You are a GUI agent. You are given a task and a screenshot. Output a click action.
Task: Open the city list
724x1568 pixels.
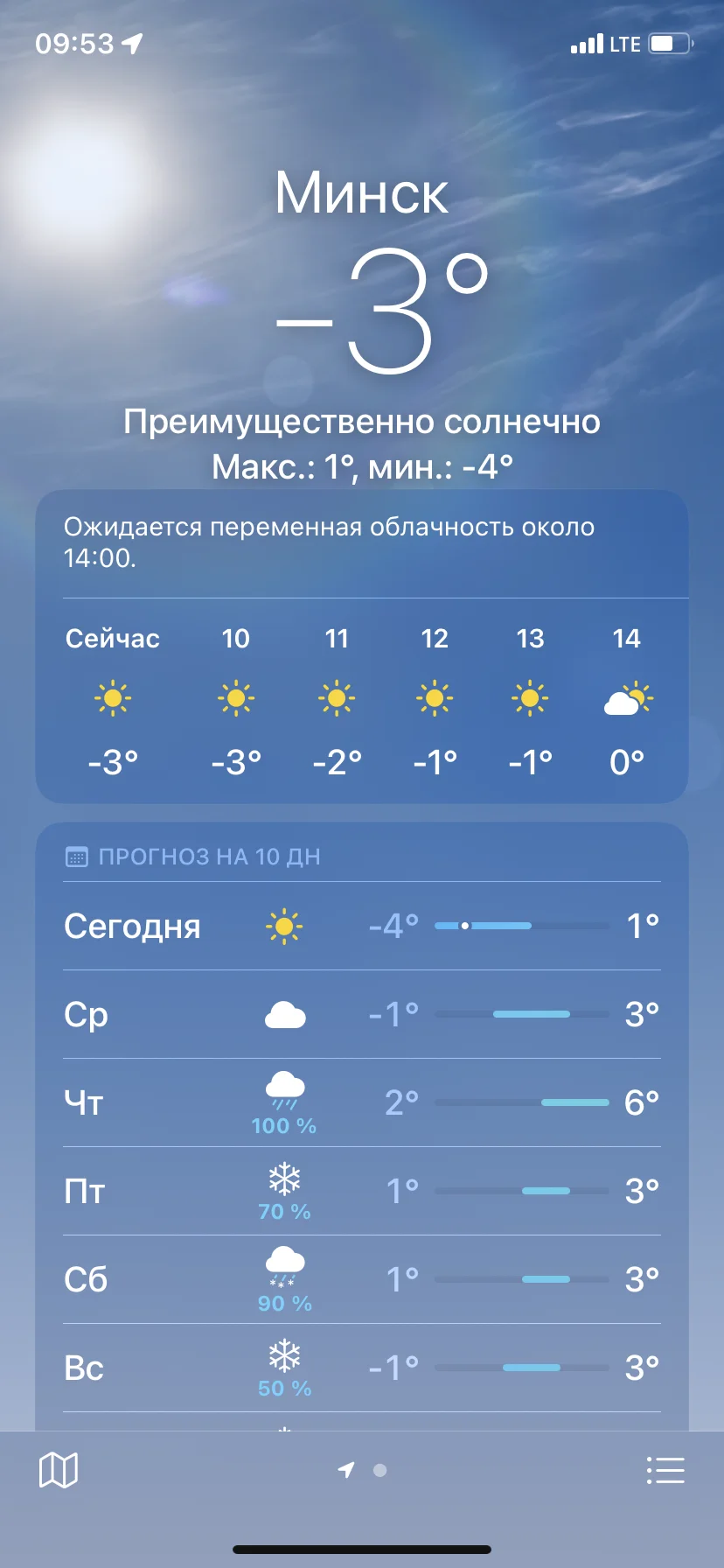pyautogui.click(x=665, y=1470)
